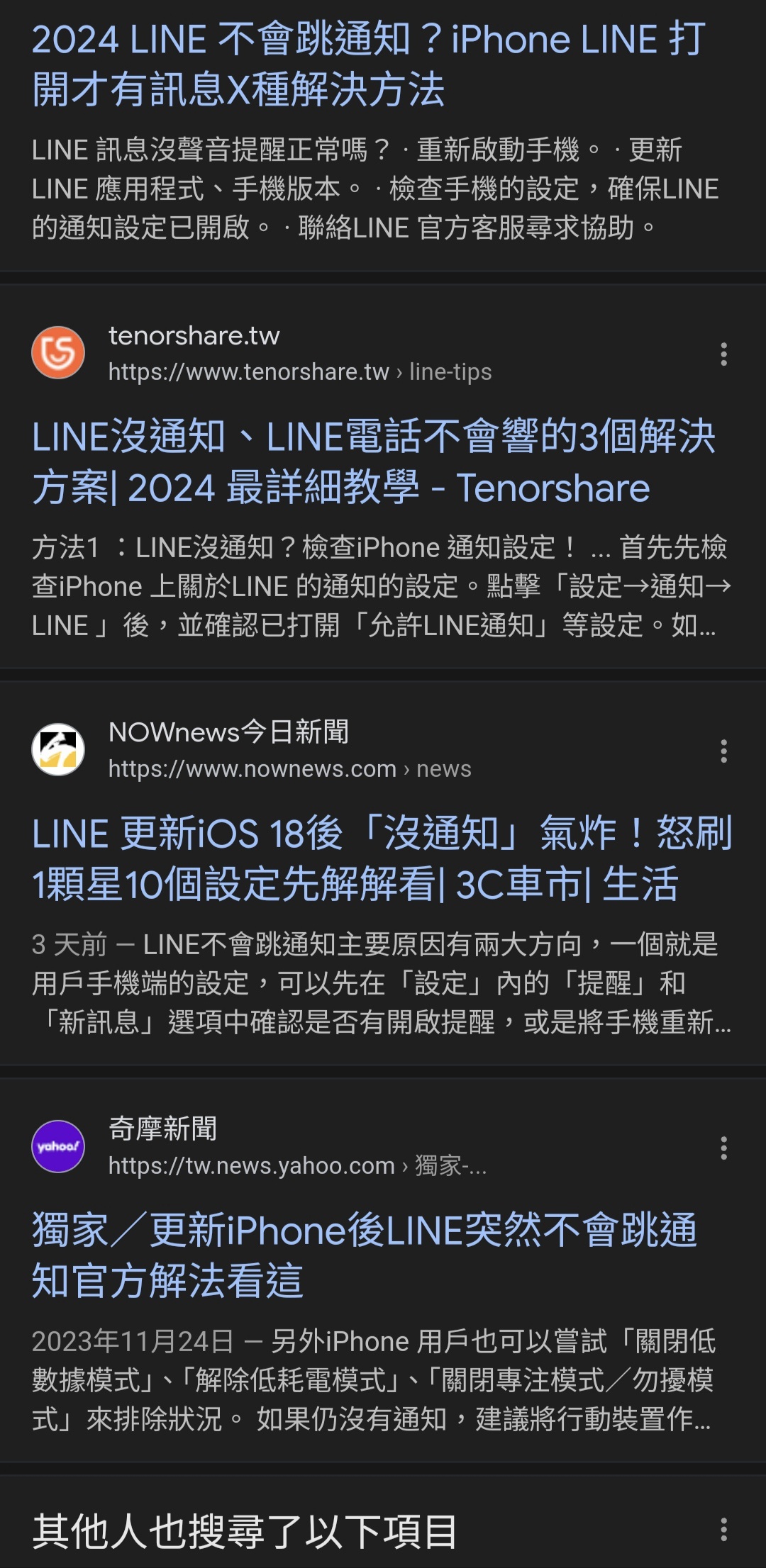Open the overflow menu for the NOWnews result
Screen dimensions: 766x1568
[723, 751]
